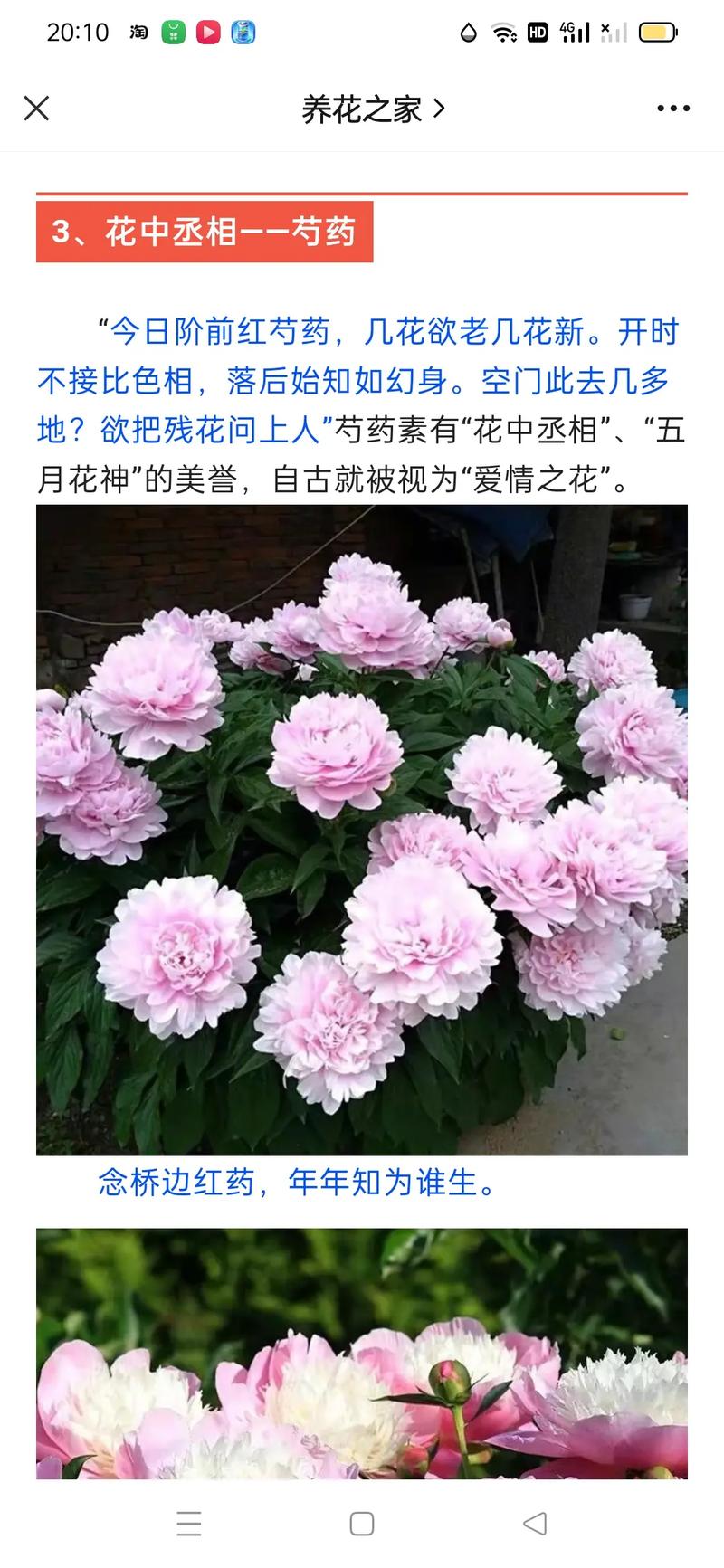Go back using system back button
The width and height of the screenshot is (724, 1568).
[535, 1523]
